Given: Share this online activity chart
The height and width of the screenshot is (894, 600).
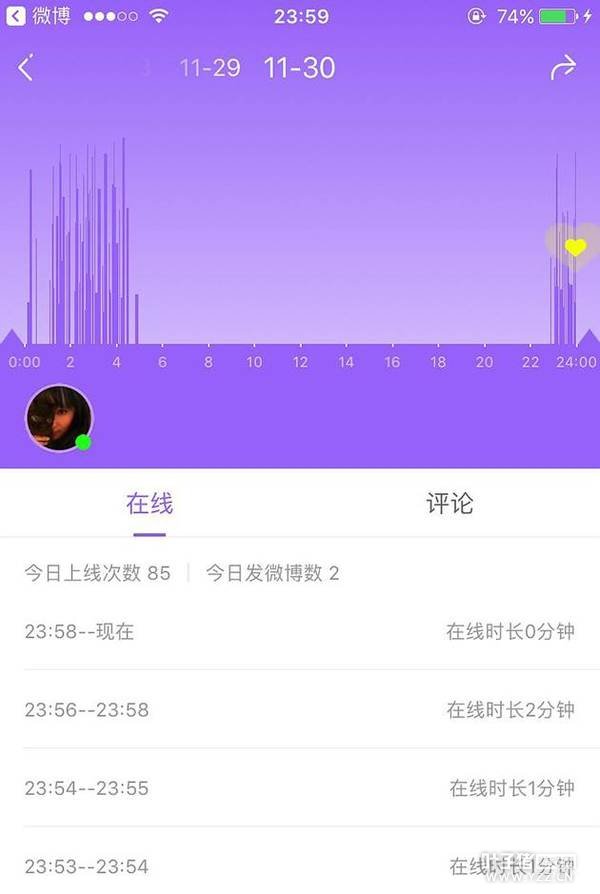Looking at the screenshot, I should pyautogui.click(x=564, y=68).
